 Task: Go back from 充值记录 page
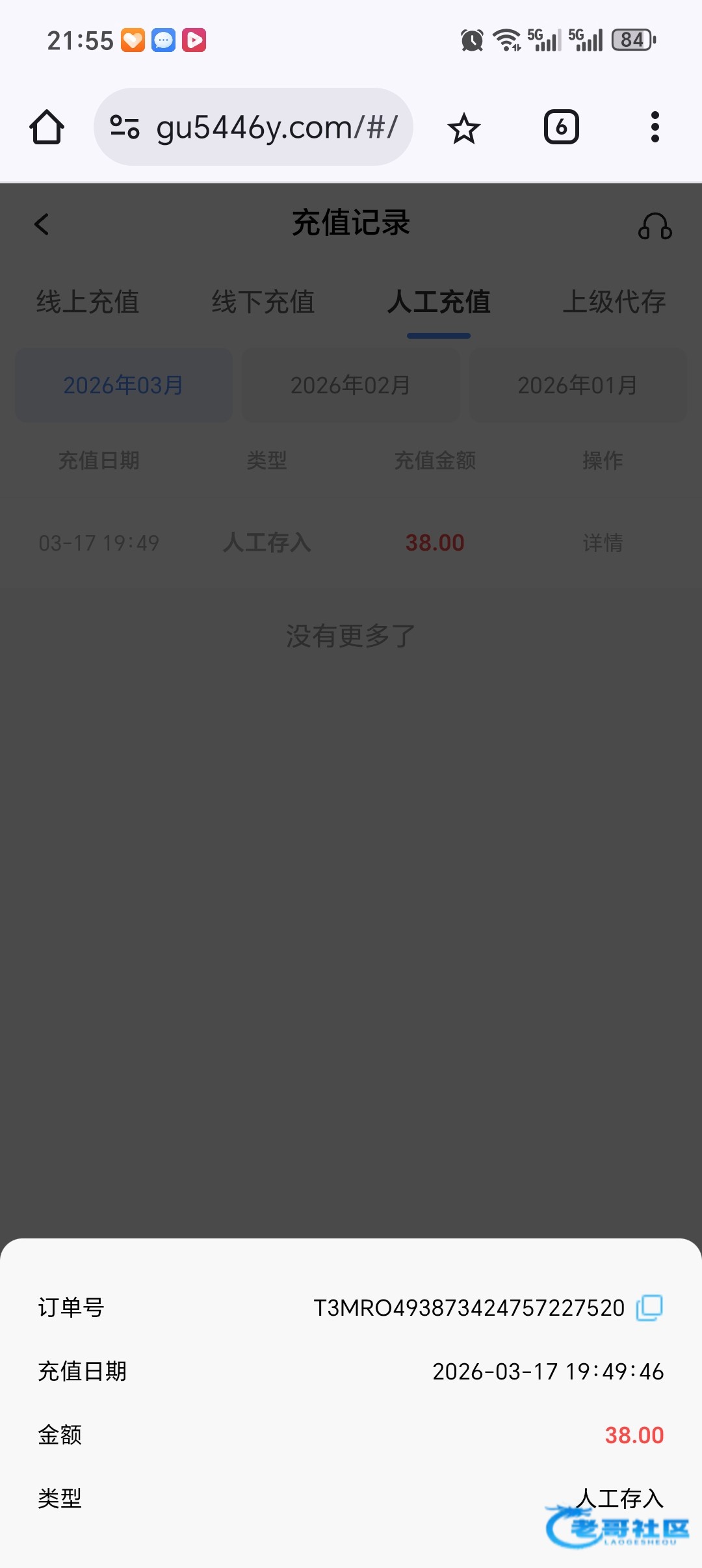pyautogui.click(x=42, y=224)
